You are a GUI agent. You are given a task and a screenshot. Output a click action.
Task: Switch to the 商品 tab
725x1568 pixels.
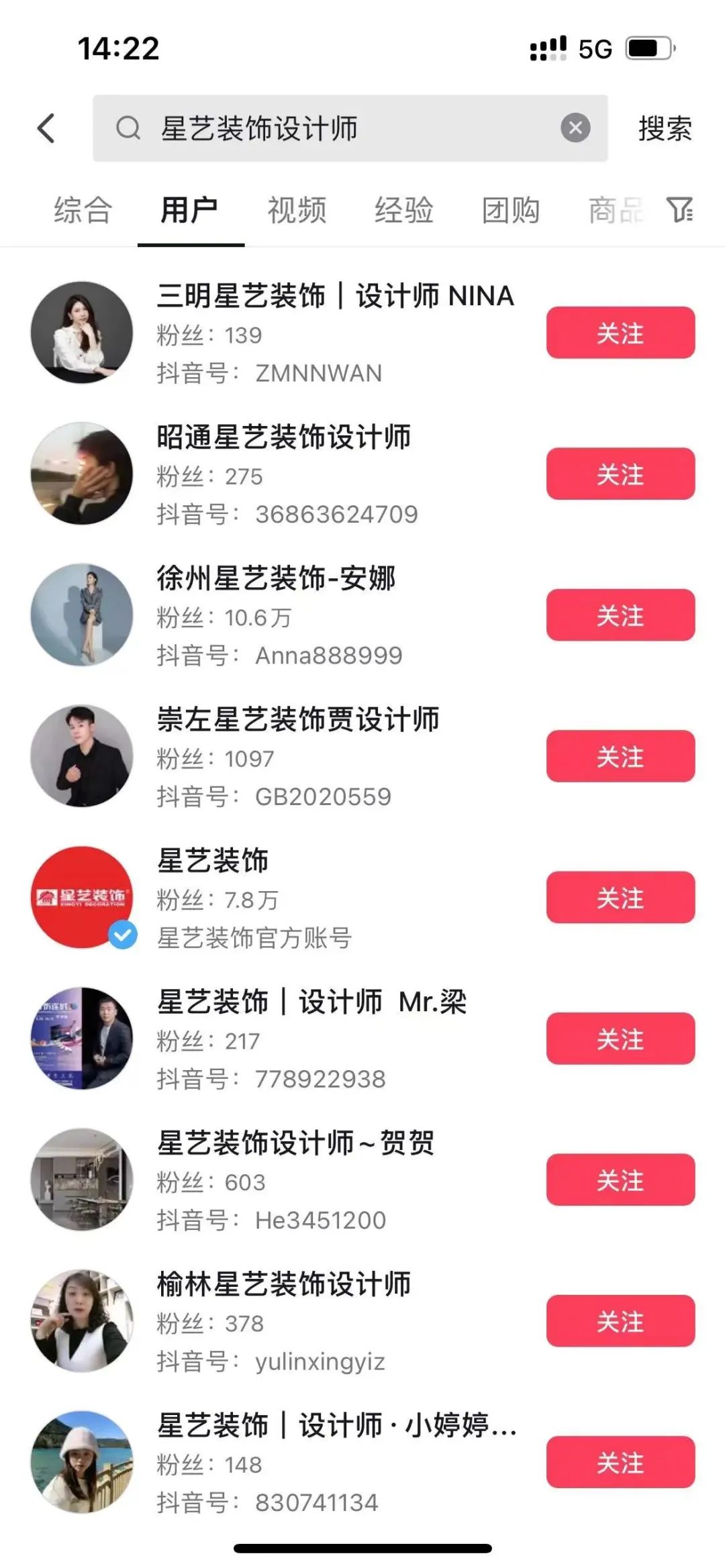coord(615,210)
